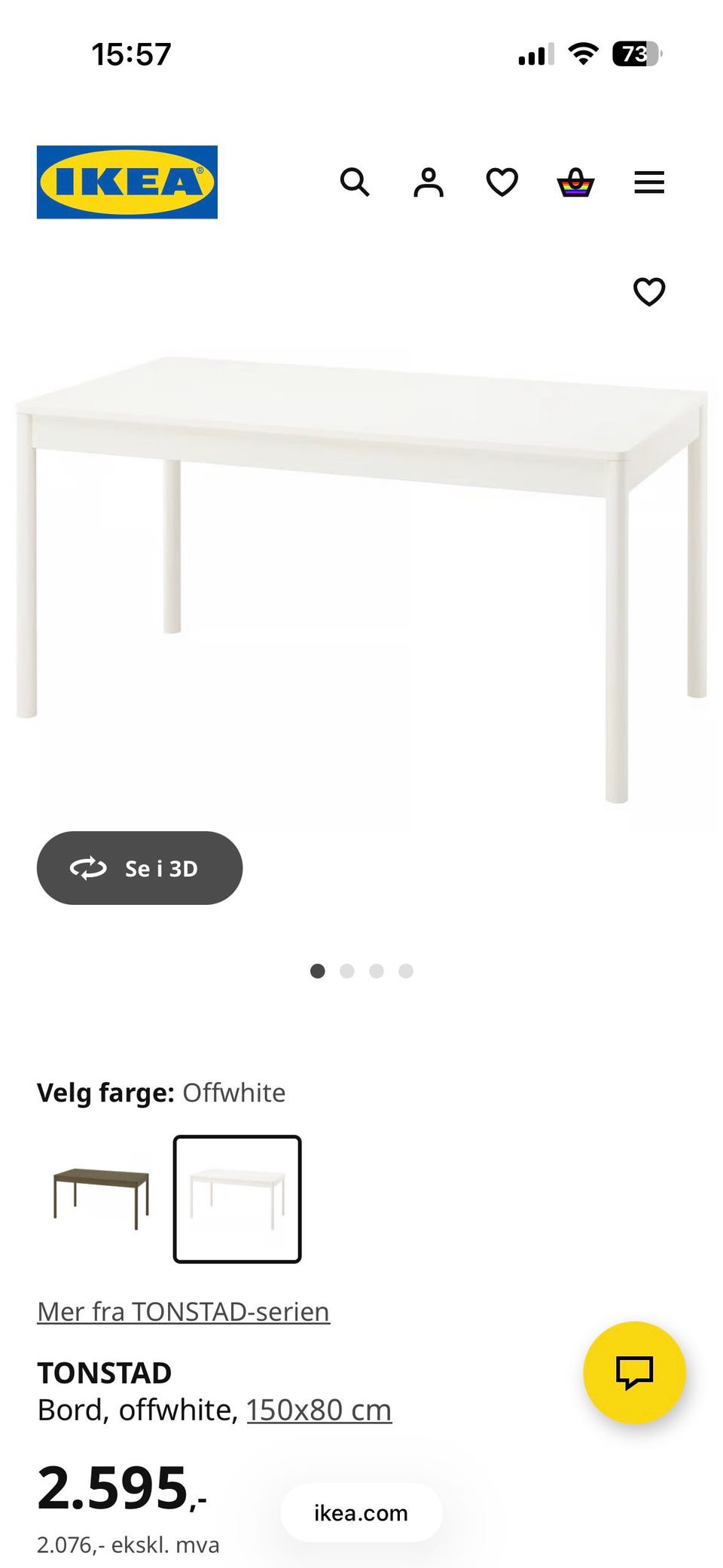Select the last carousel dot
Viewport: 723px width, 1568px height.
pos(406,971)
